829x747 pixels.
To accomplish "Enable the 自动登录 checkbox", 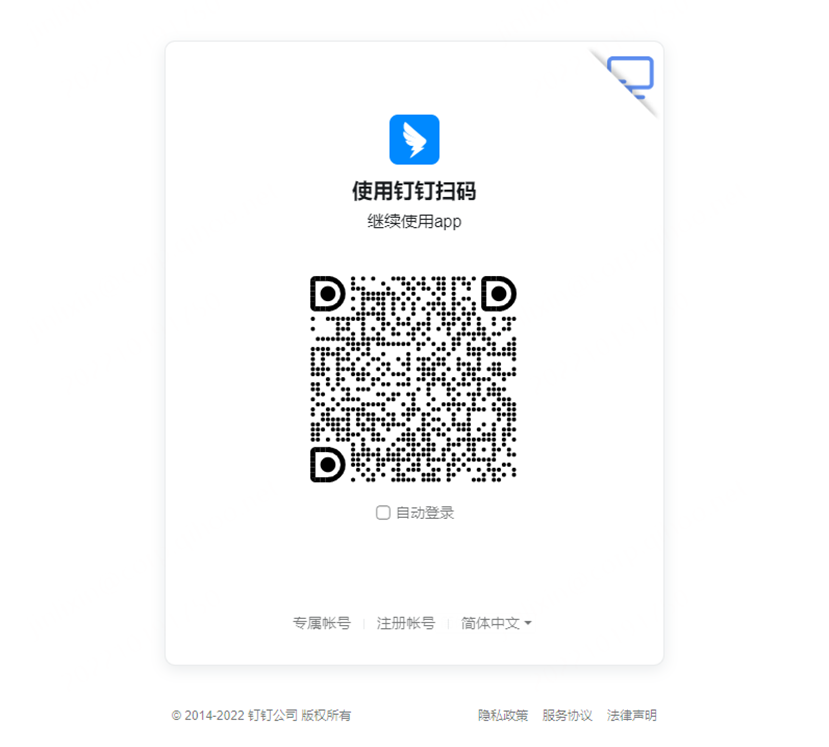I will coord(383,513).
